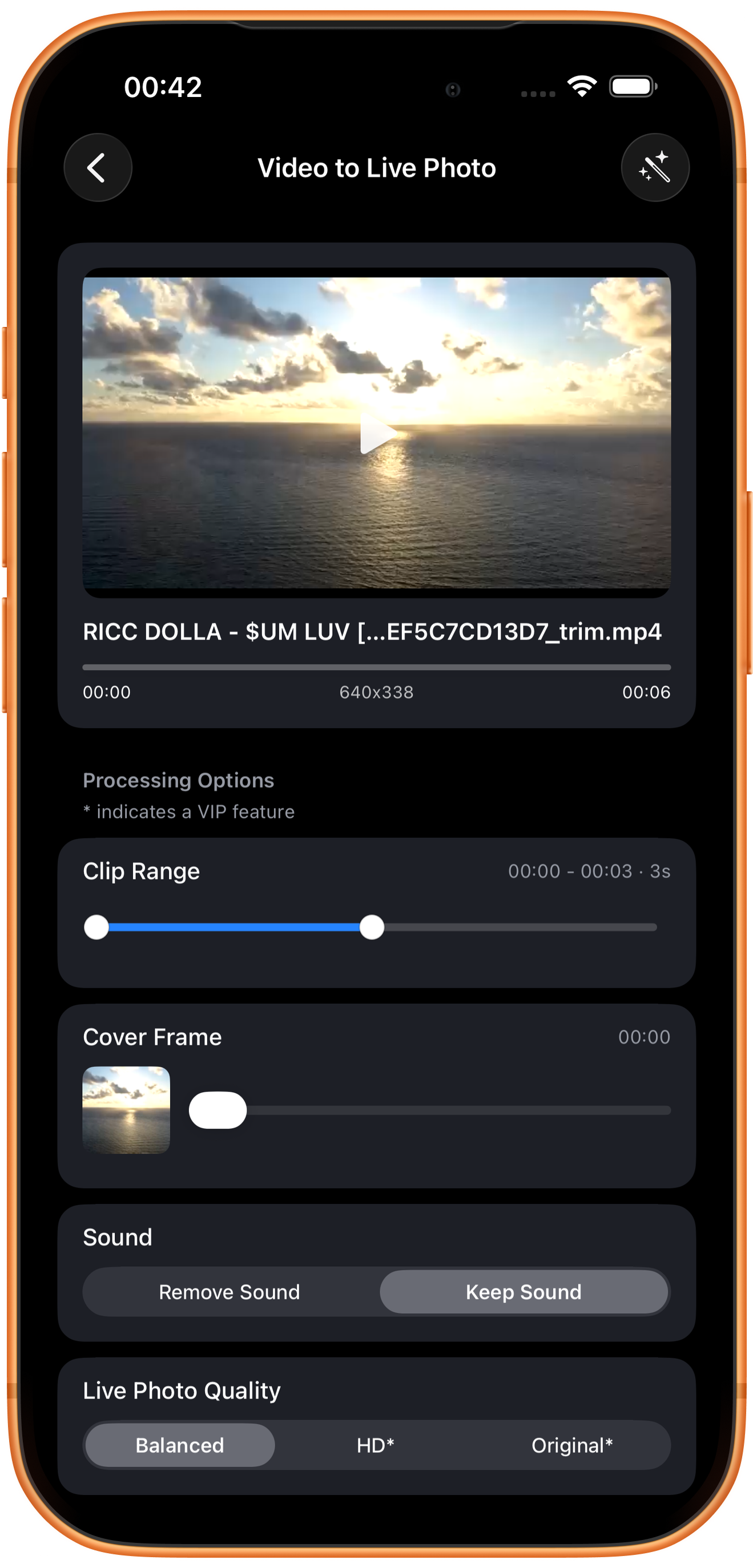753x1568 pixels.
Task: Switch quality to HD*
Action: pos(376,1445)
